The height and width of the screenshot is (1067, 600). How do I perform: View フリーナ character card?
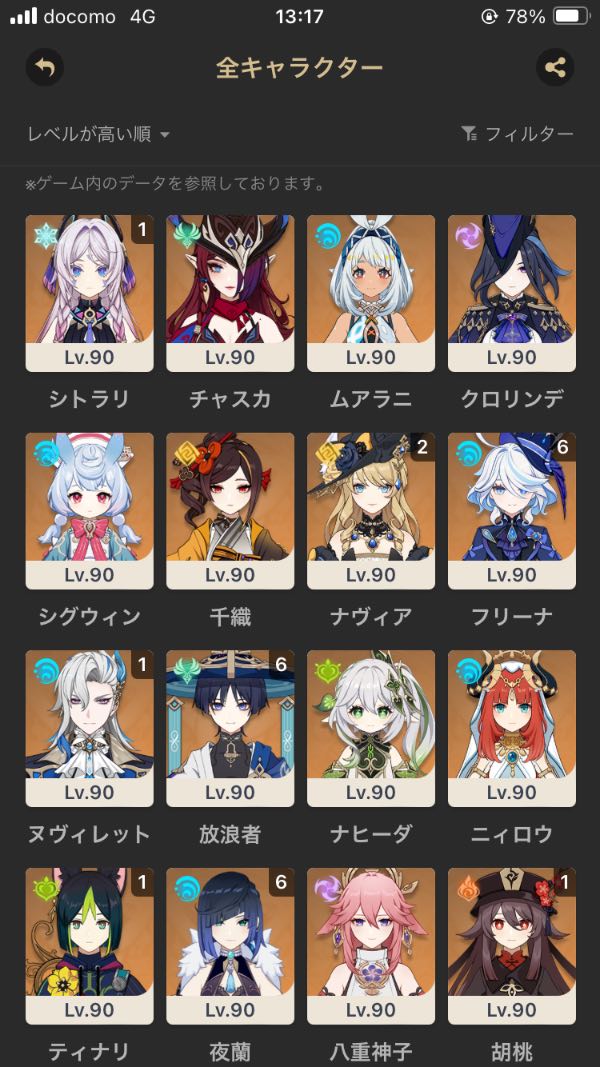click(x=511, y=510)
